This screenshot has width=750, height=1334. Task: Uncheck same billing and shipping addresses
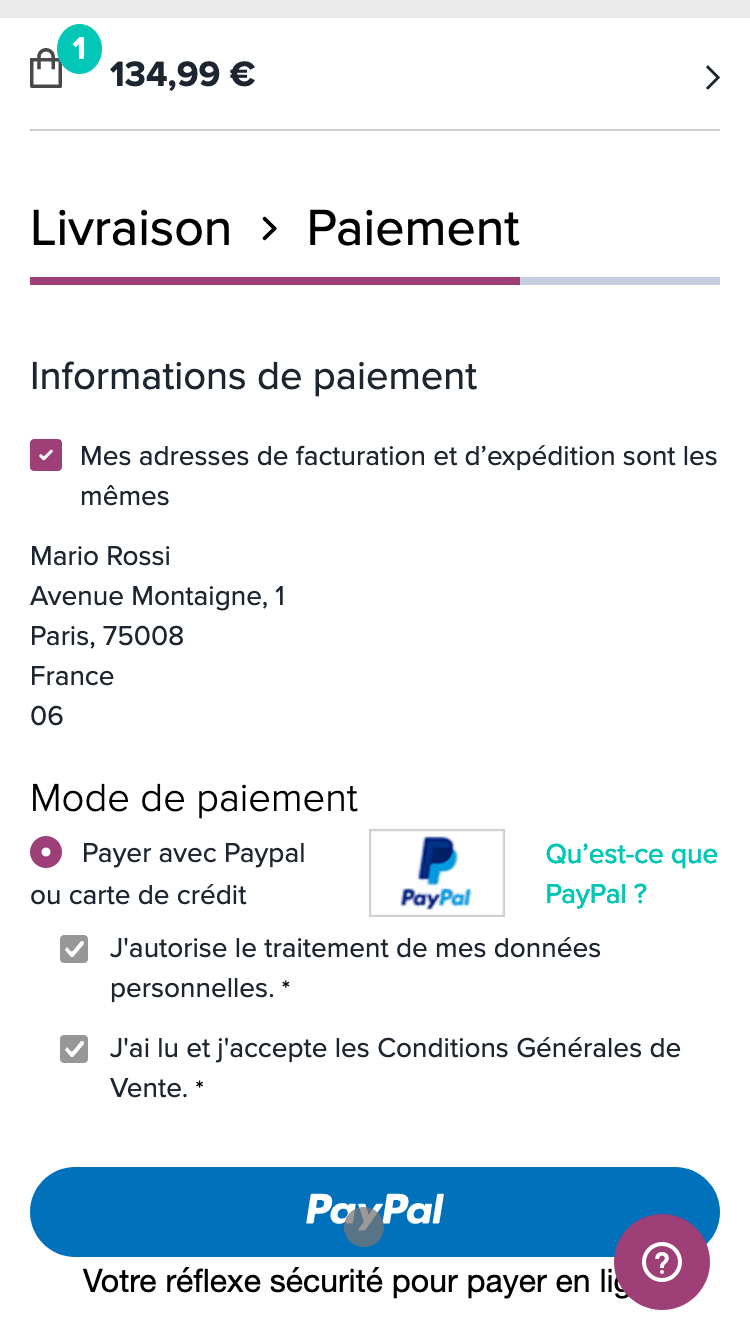click(x=46, y=456)
